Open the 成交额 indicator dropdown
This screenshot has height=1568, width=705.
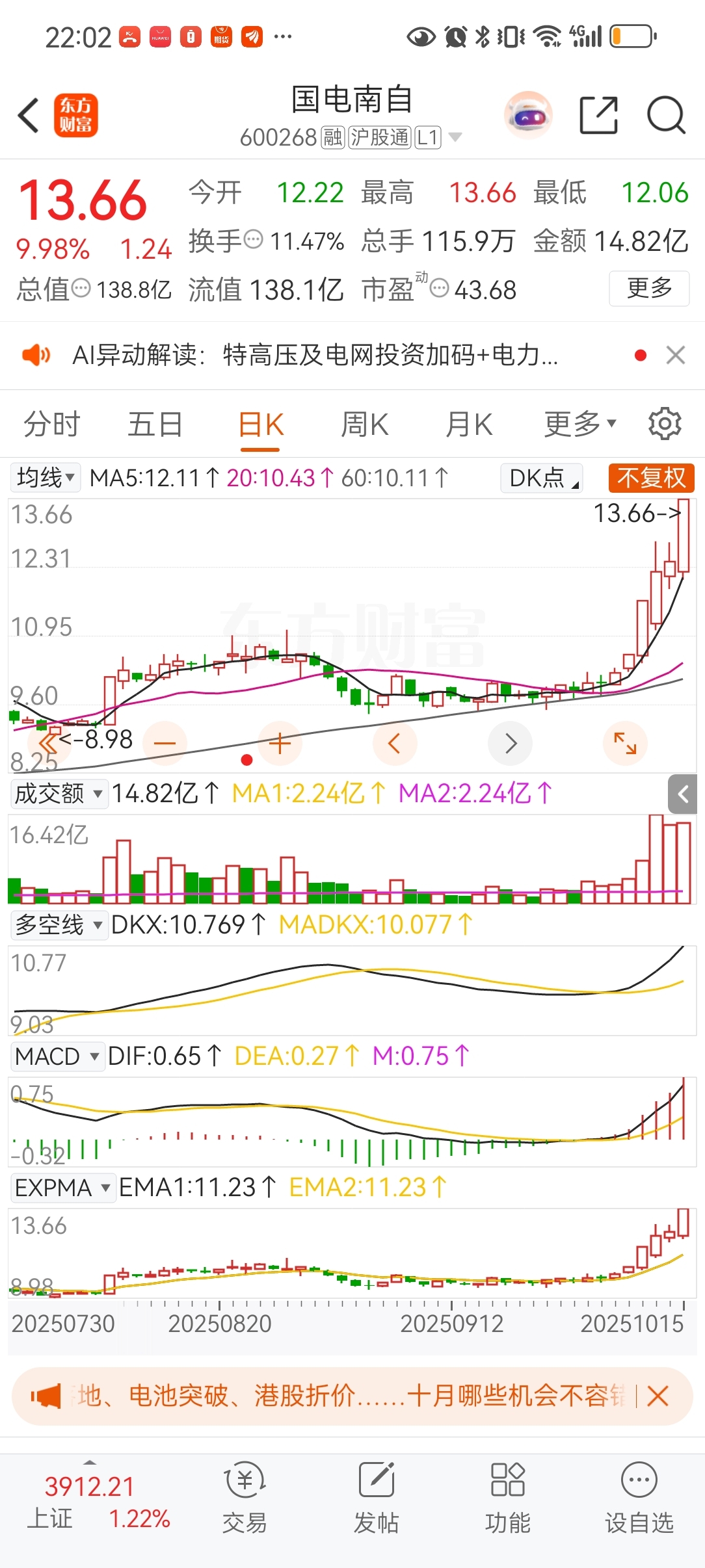(59, 794)
